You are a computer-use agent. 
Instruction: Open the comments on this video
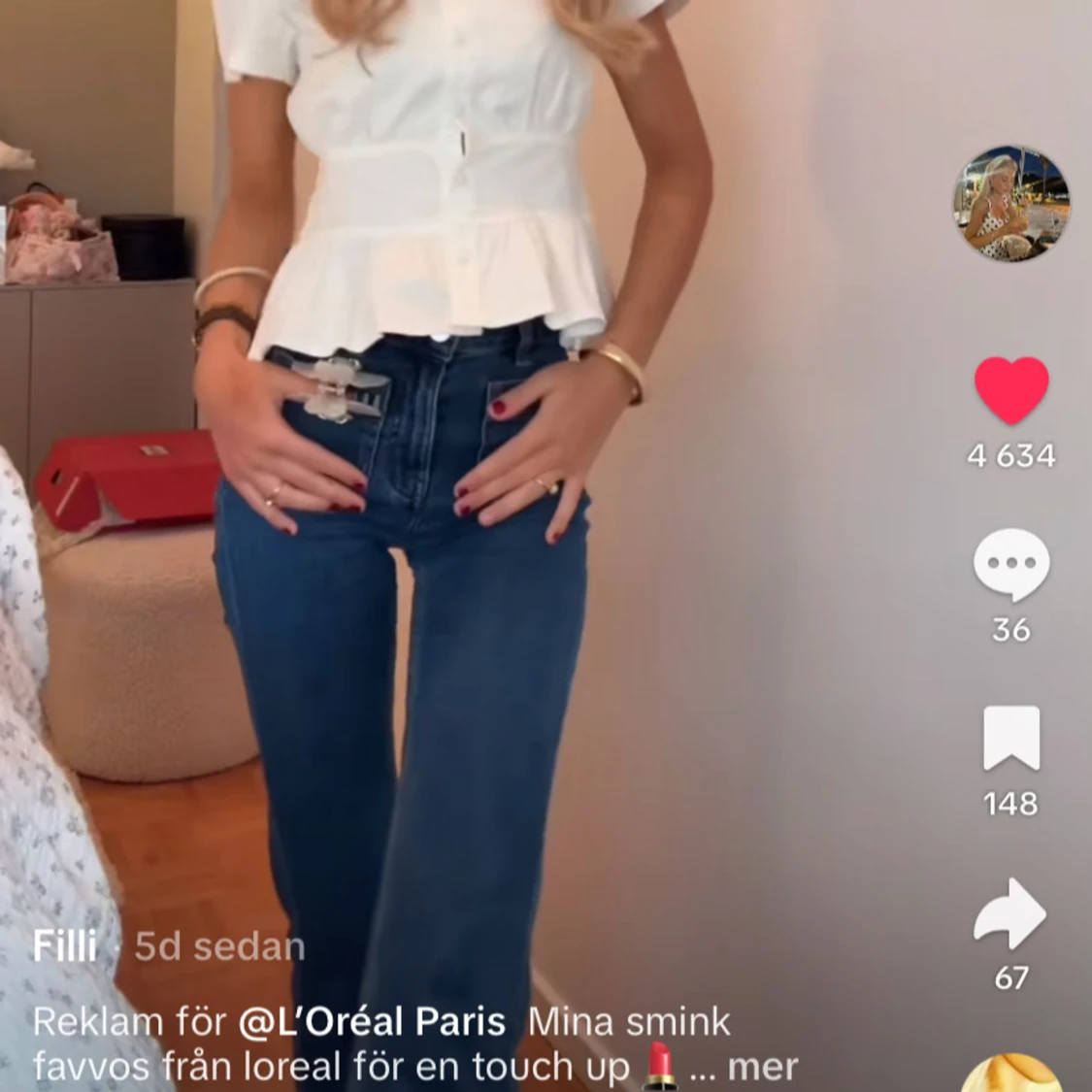click(1010, 565)
